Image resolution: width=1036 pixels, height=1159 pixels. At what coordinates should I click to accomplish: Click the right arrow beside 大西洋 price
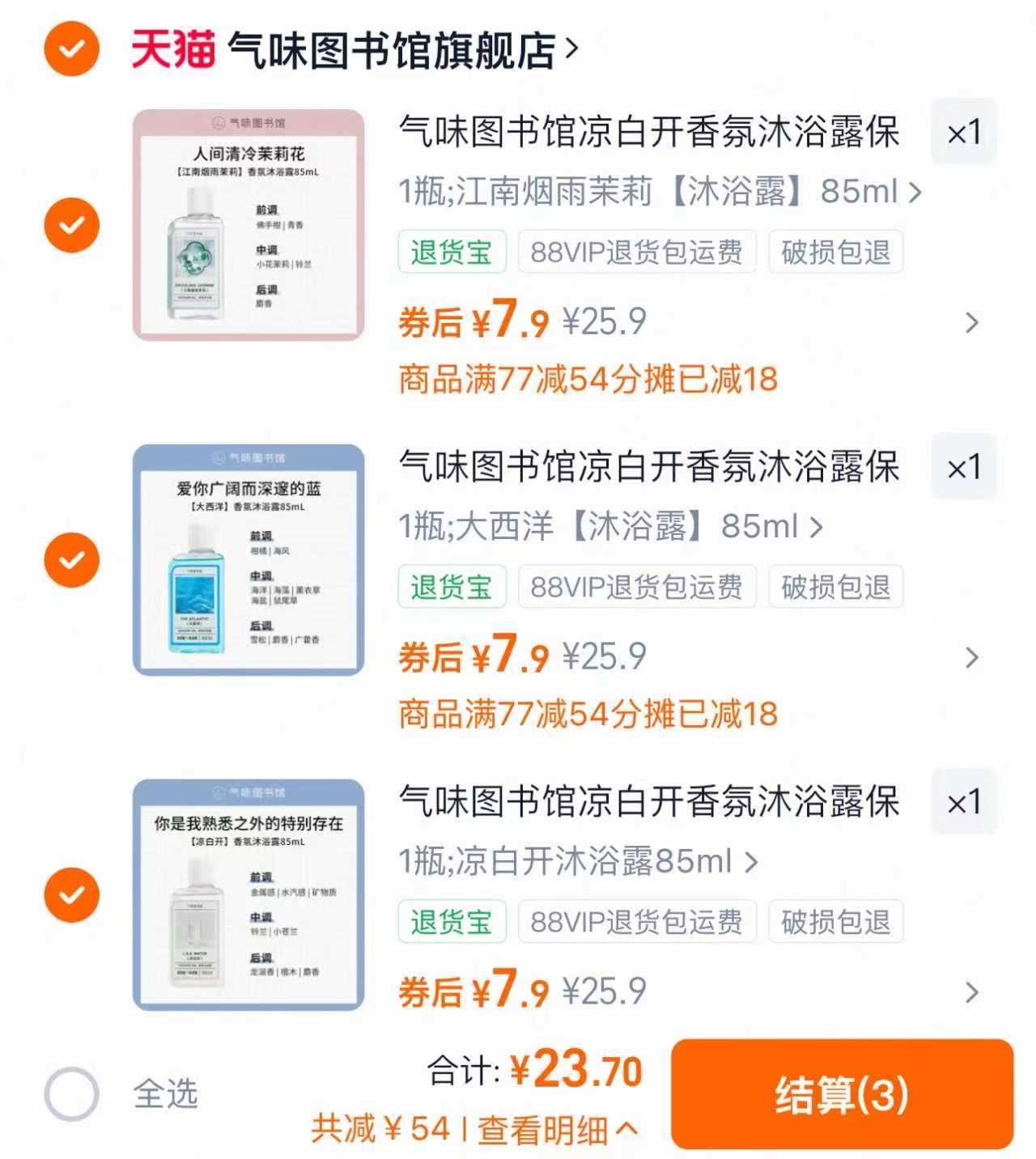(970, 657)
